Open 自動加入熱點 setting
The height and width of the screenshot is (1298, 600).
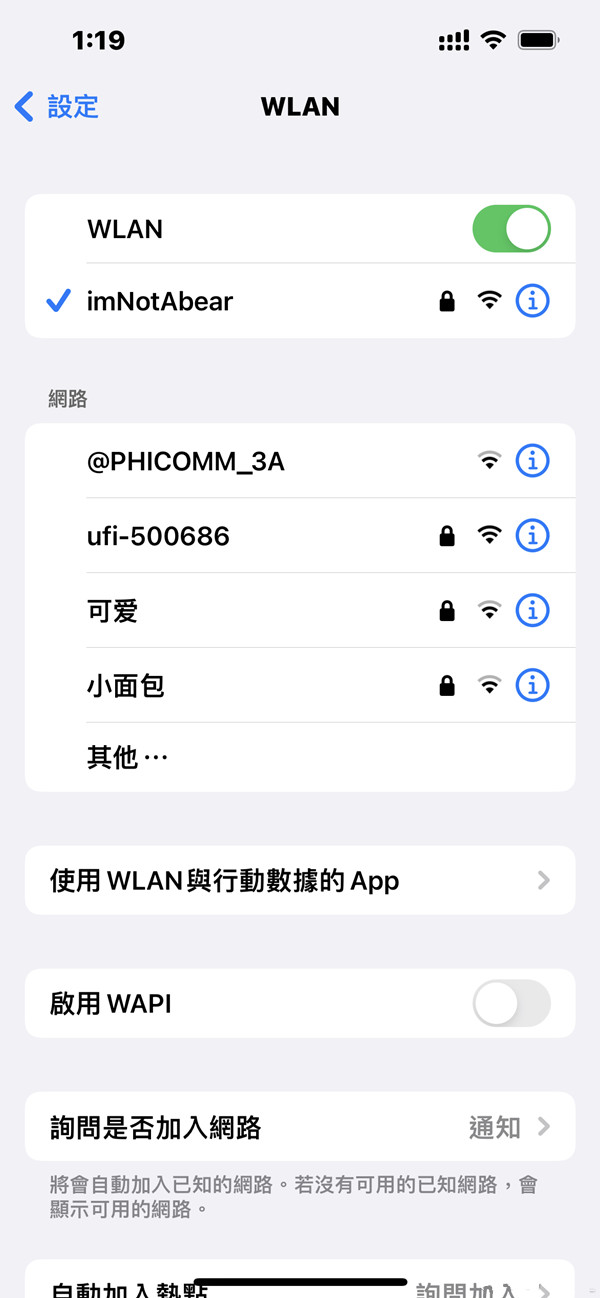pyautogui.click(x=300, y=1285)
